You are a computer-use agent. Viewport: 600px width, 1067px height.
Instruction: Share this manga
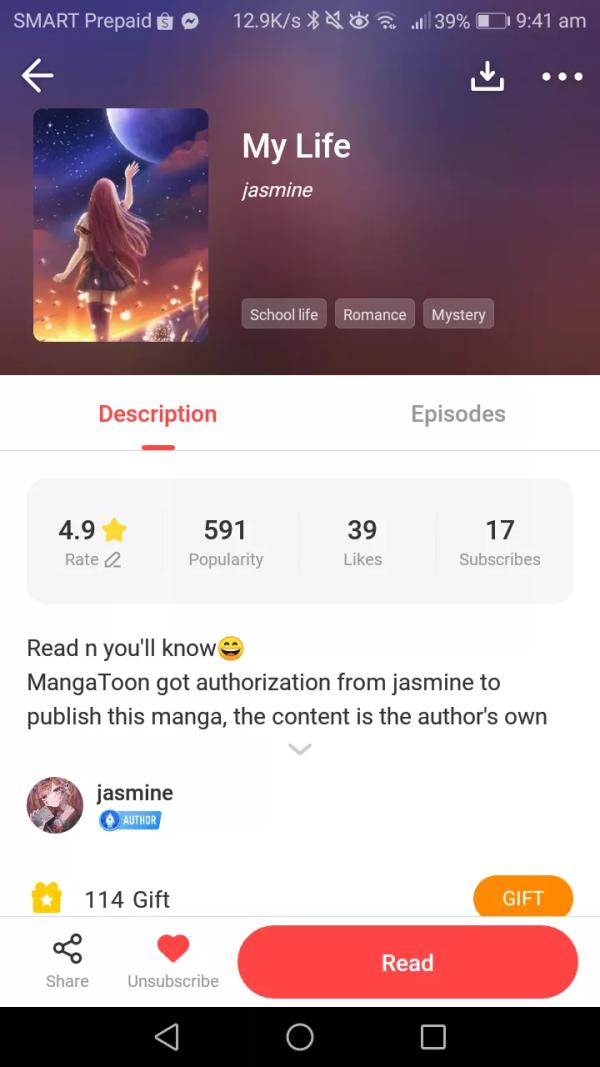point(67,962)
